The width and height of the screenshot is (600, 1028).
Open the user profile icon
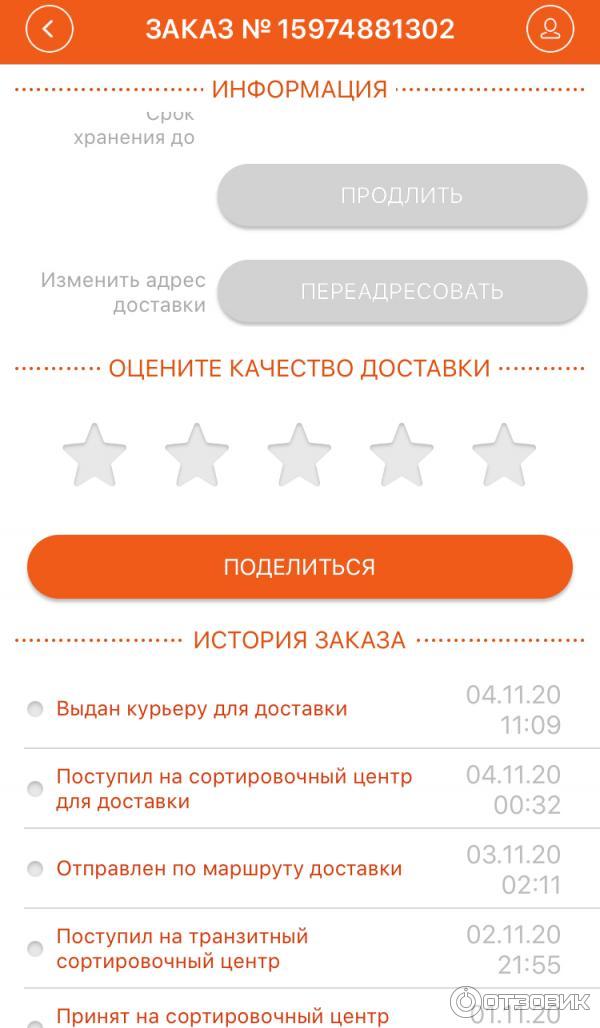point(550,30)
